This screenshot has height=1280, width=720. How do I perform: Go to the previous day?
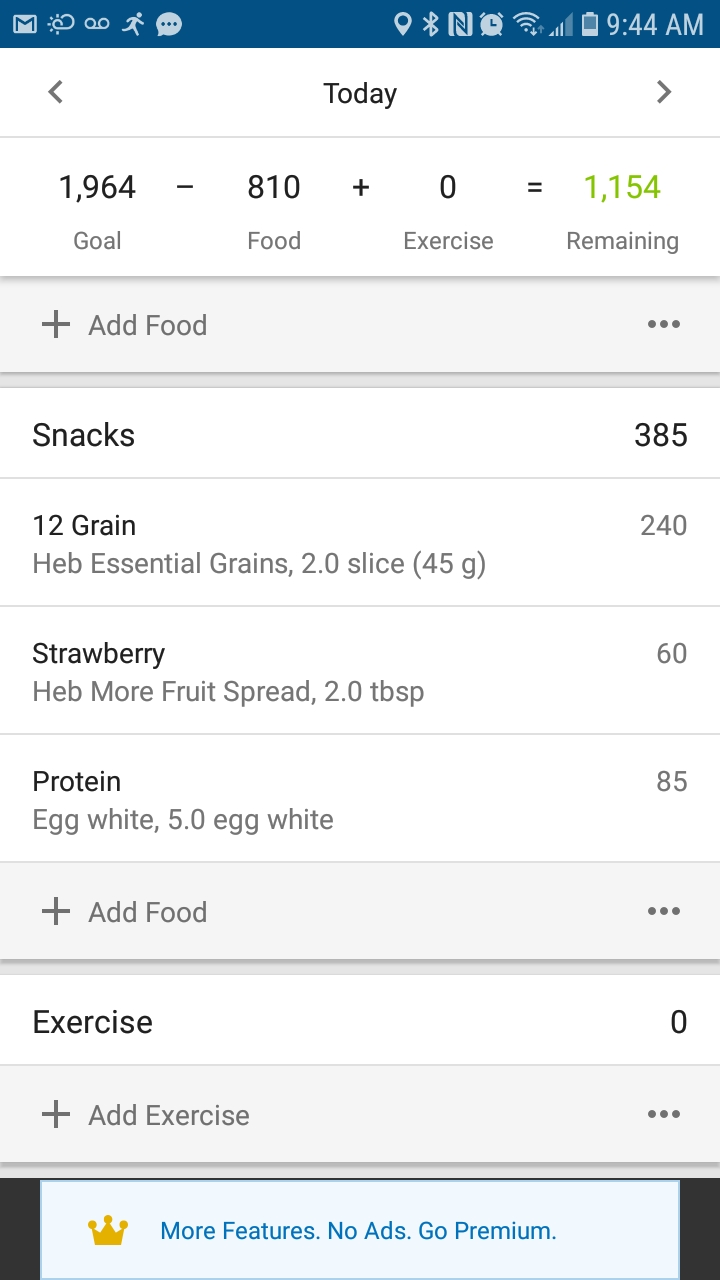(56, 93)
